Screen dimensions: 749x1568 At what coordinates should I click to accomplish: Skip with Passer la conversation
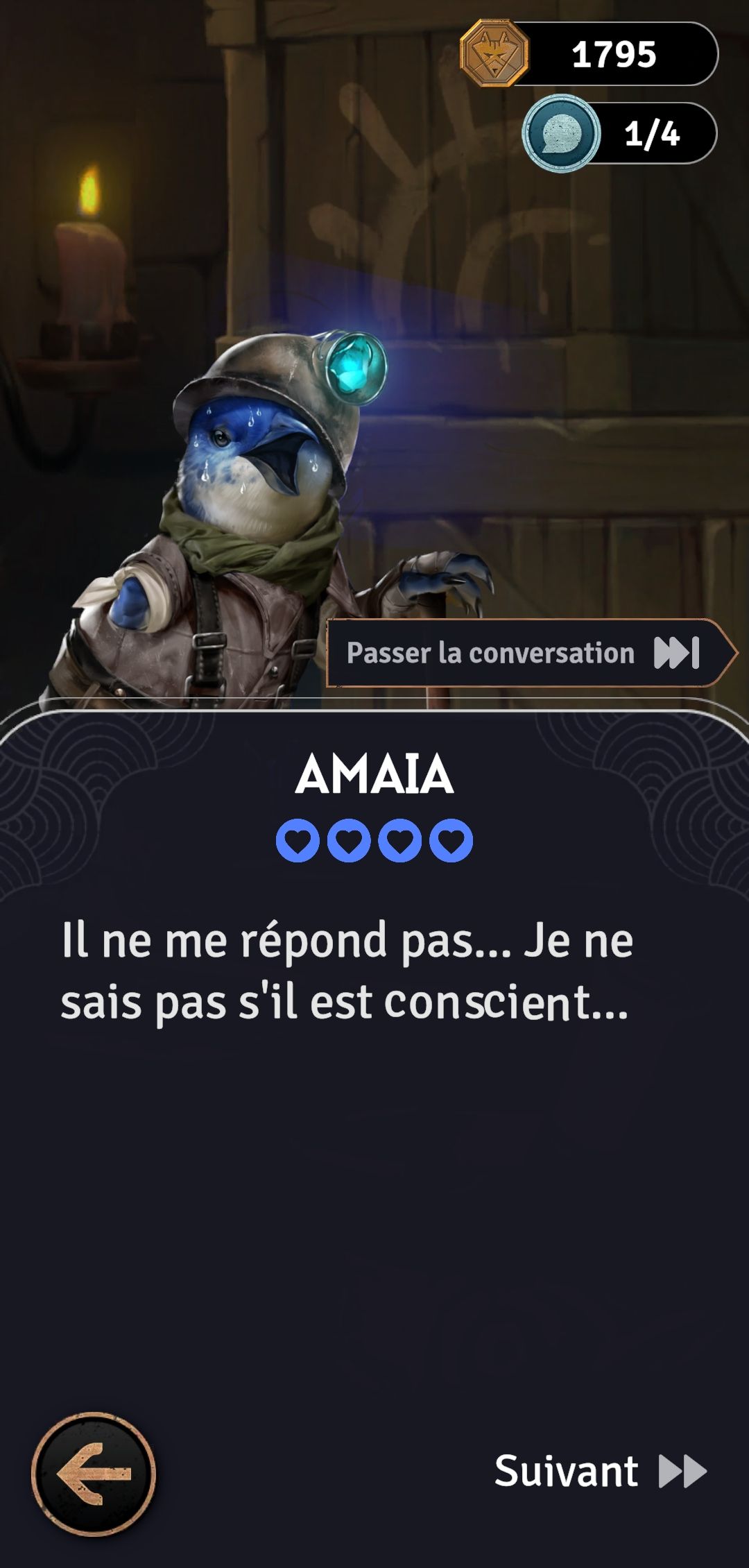(x=531, y=653)
